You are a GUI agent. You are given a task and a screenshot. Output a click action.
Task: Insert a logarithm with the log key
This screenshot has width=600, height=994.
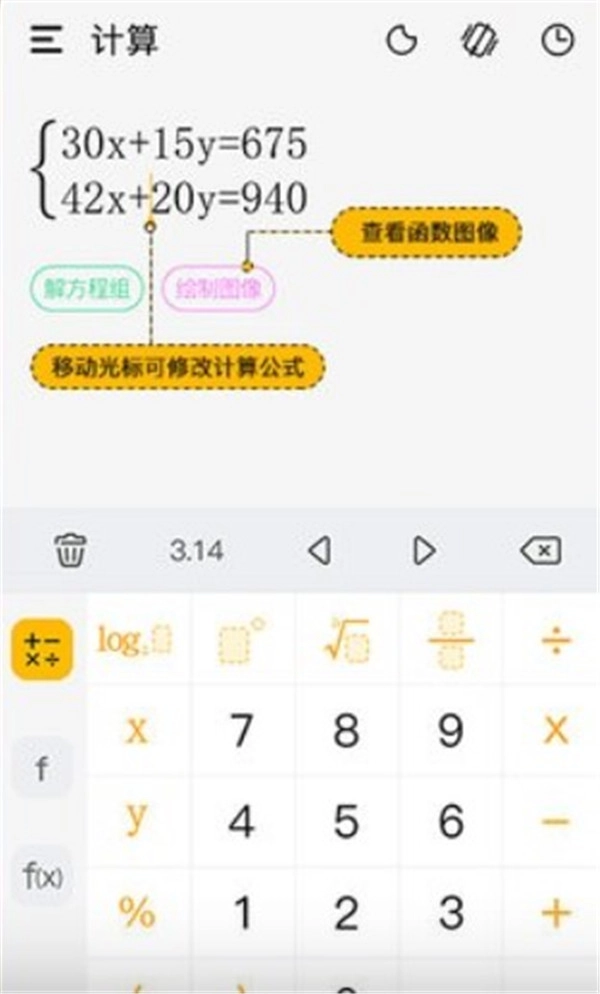[x=135, y=641]
